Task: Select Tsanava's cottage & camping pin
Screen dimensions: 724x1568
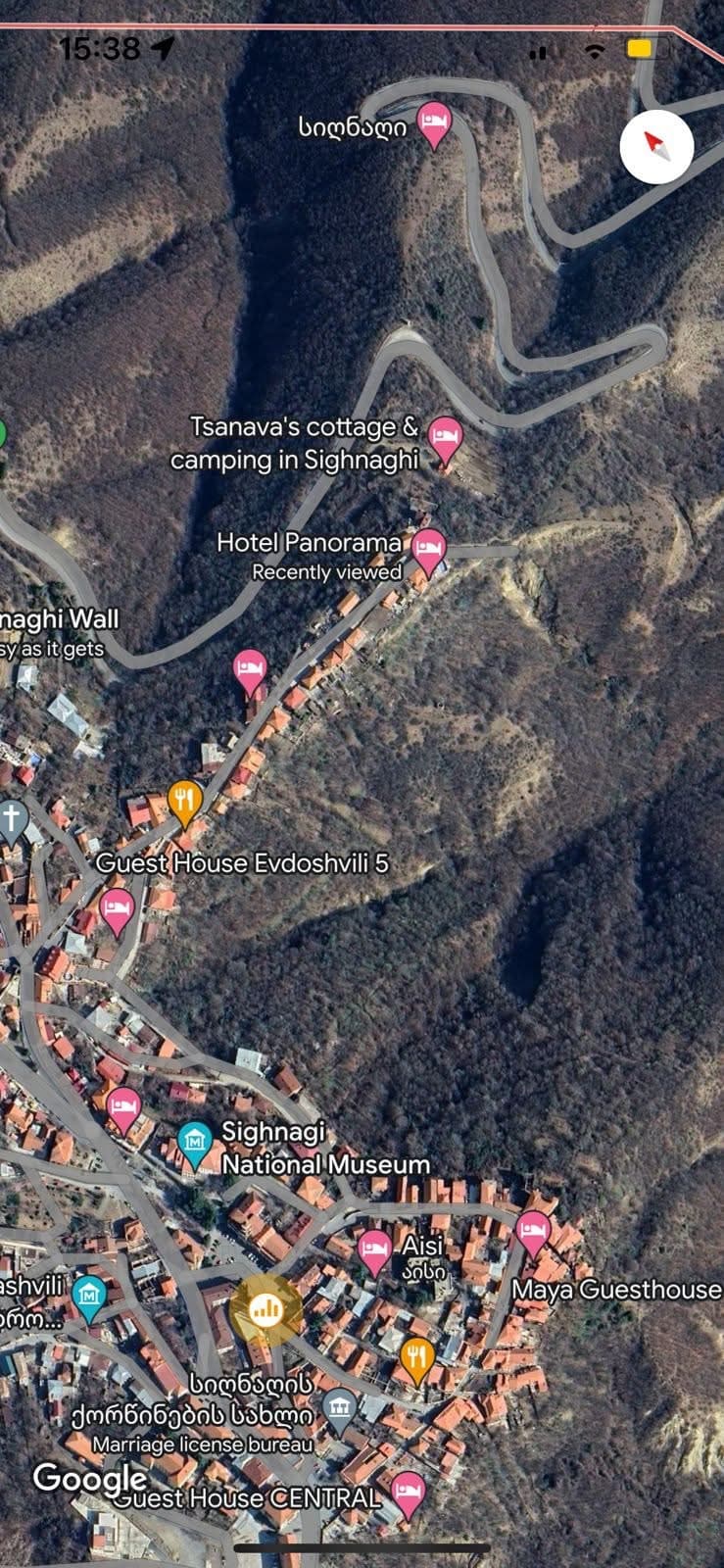Action: coord(446,435)
